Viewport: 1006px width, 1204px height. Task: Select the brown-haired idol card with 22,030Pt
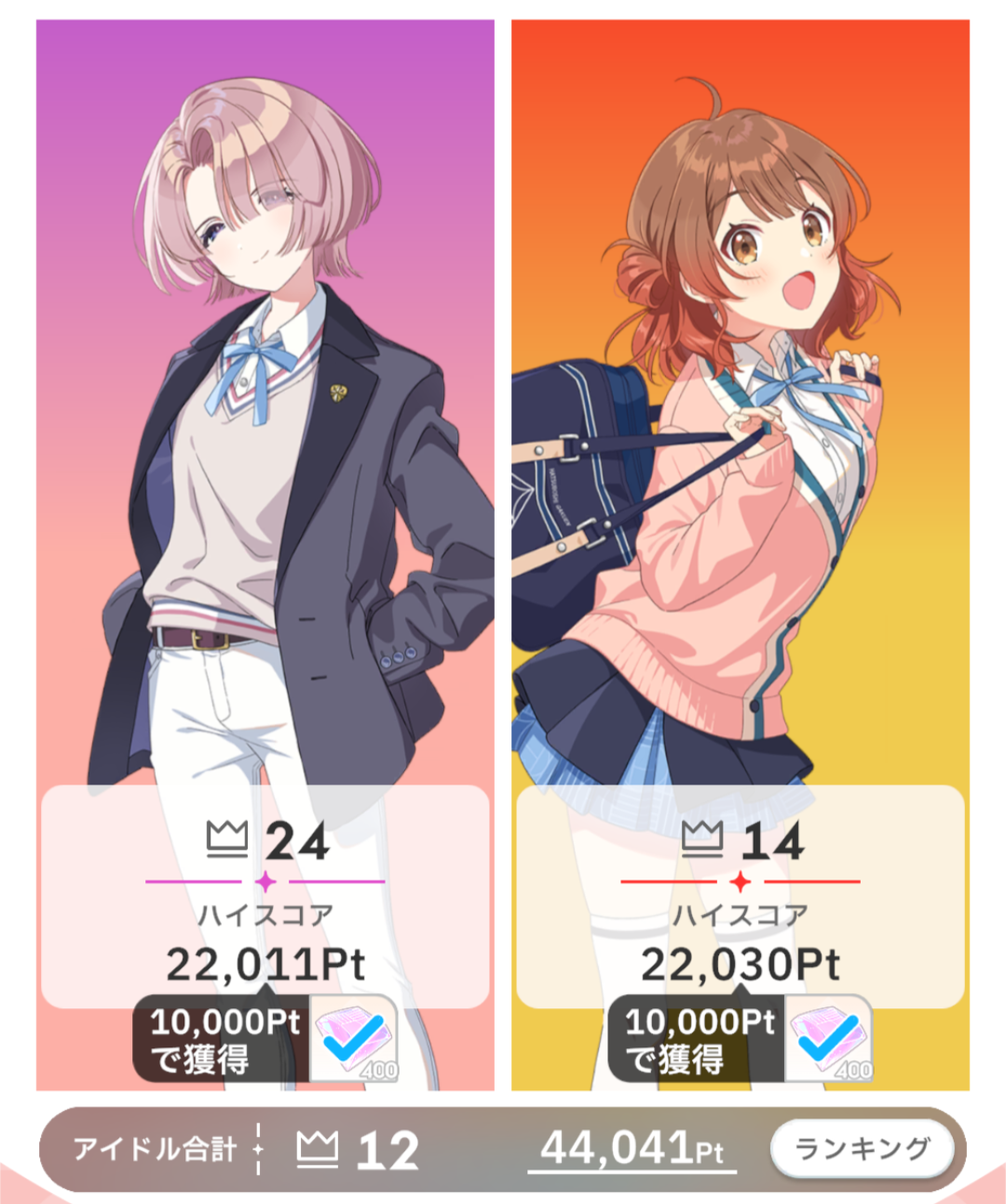[741, 466]
